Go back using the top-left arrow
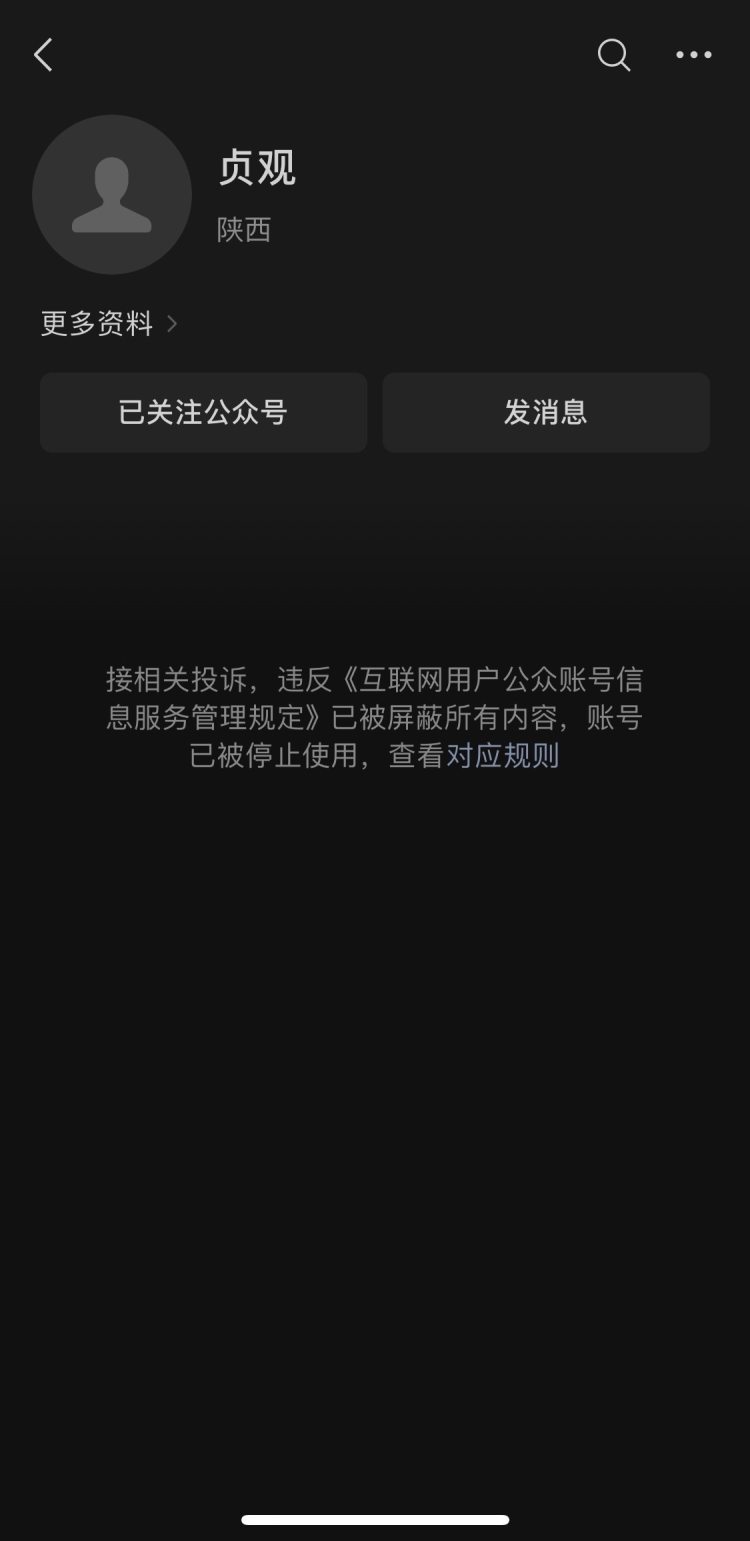The height and width of the screenshot is (1541, 750). pyautogui.click(x=43, y=55)
